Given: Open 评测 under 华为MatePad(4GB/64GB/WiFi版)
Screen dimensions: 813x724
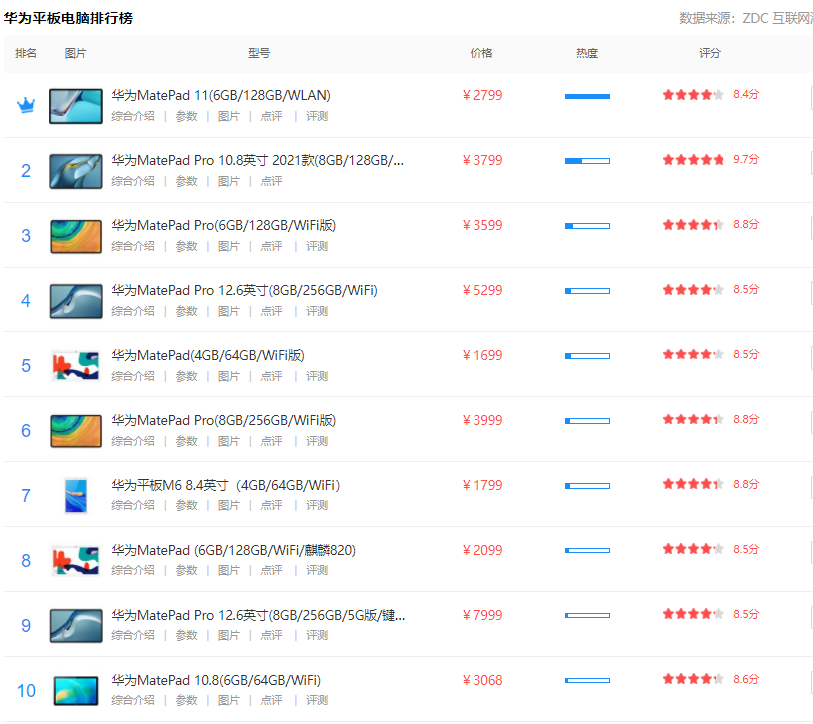Looking at the screenshot, I should tap(317, 376).
